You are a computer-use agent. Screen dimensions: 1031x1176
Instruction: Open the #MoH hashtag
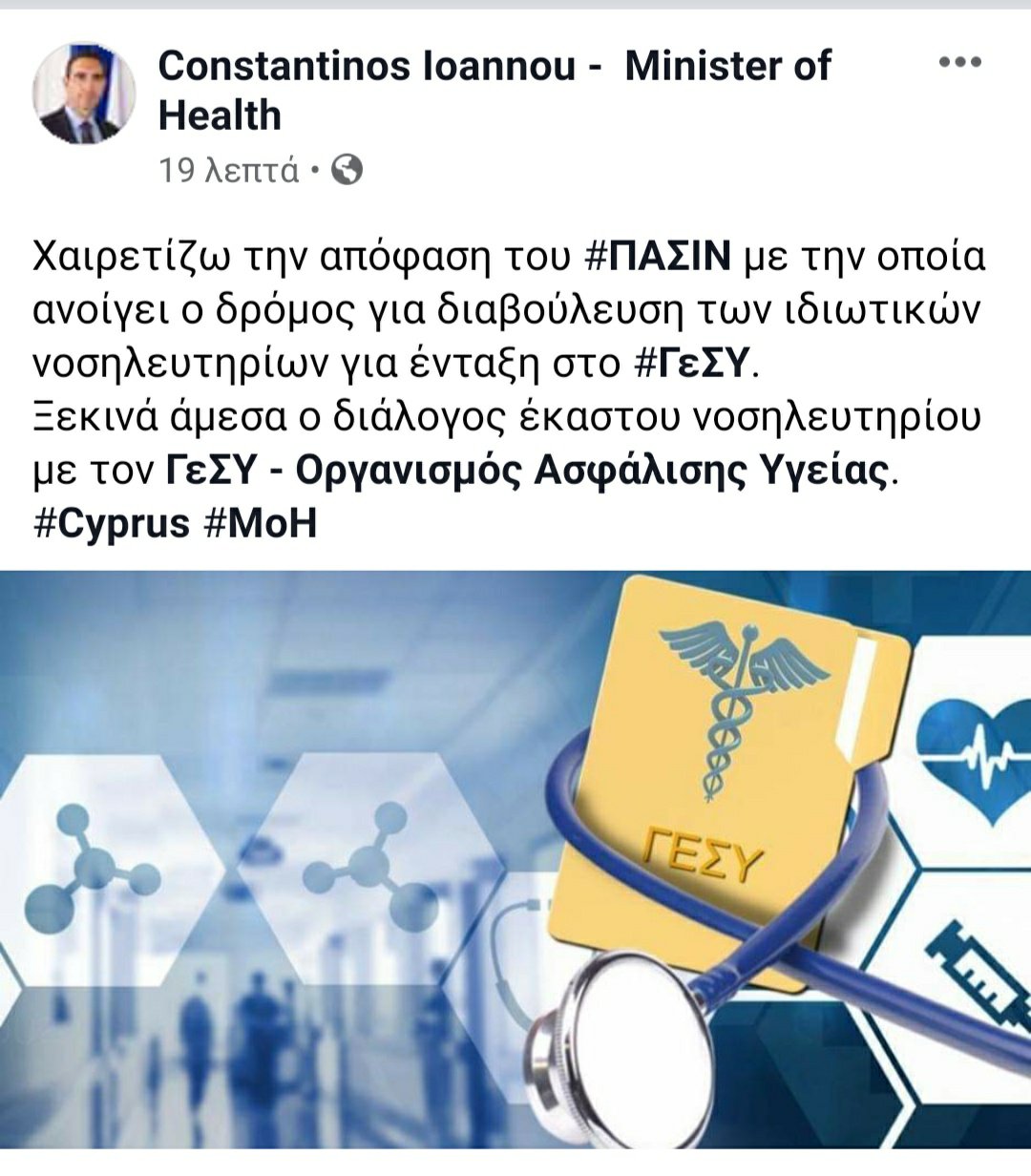point(260,525)
